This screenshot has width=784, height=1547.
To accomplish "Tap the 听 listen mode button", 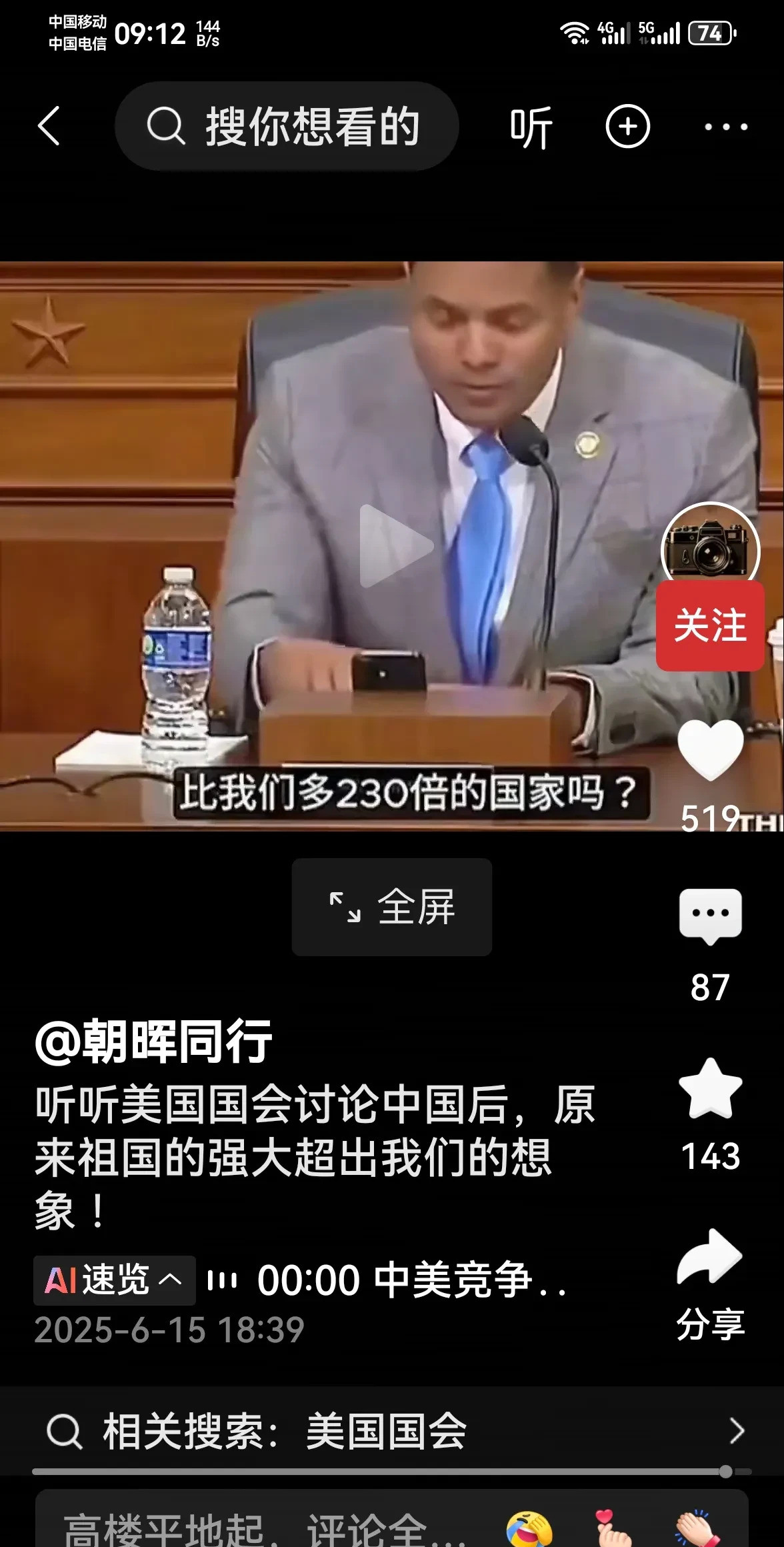I will pyautogui.click(x=531, y=127).
